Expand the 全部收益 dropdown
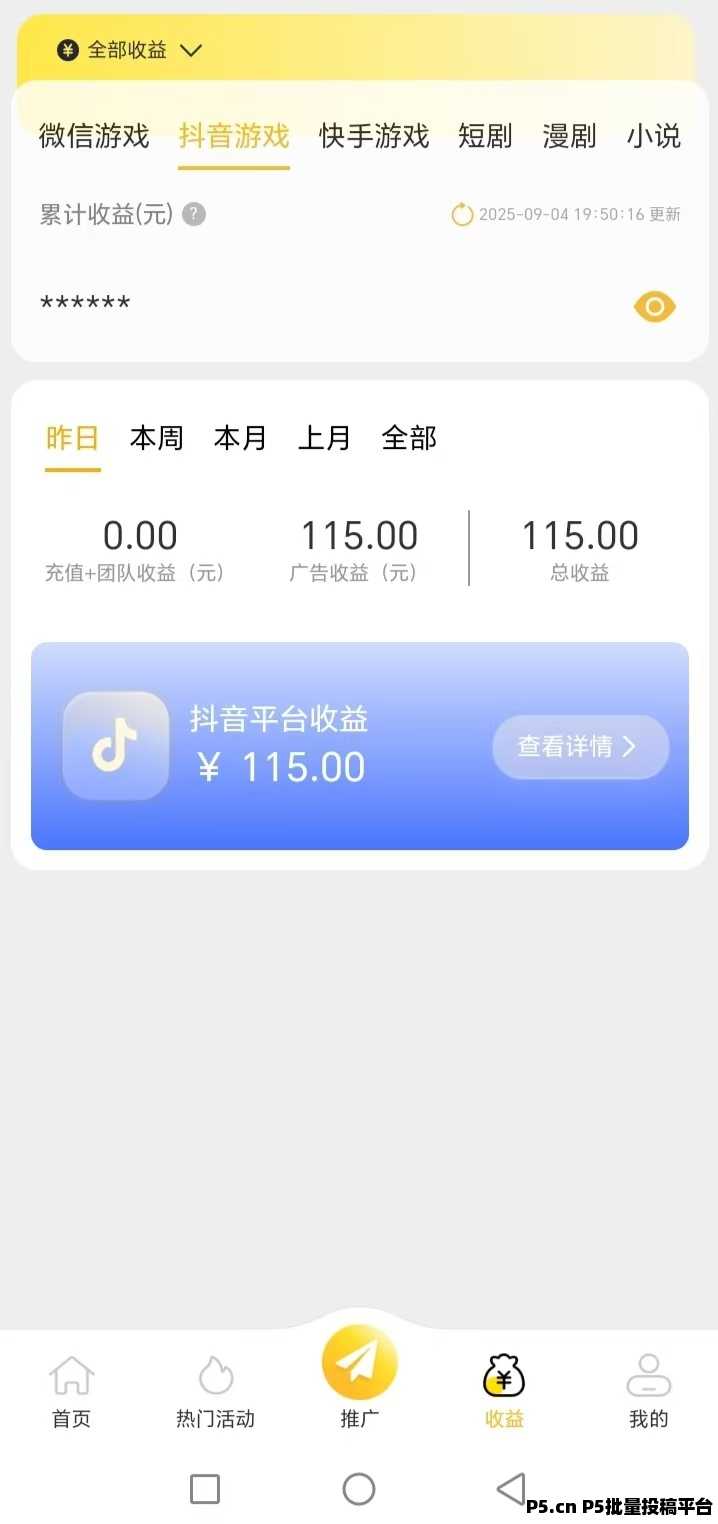The height and width of the screenshot is (1524, 718). pyautogui.click(x=130, y=50)
